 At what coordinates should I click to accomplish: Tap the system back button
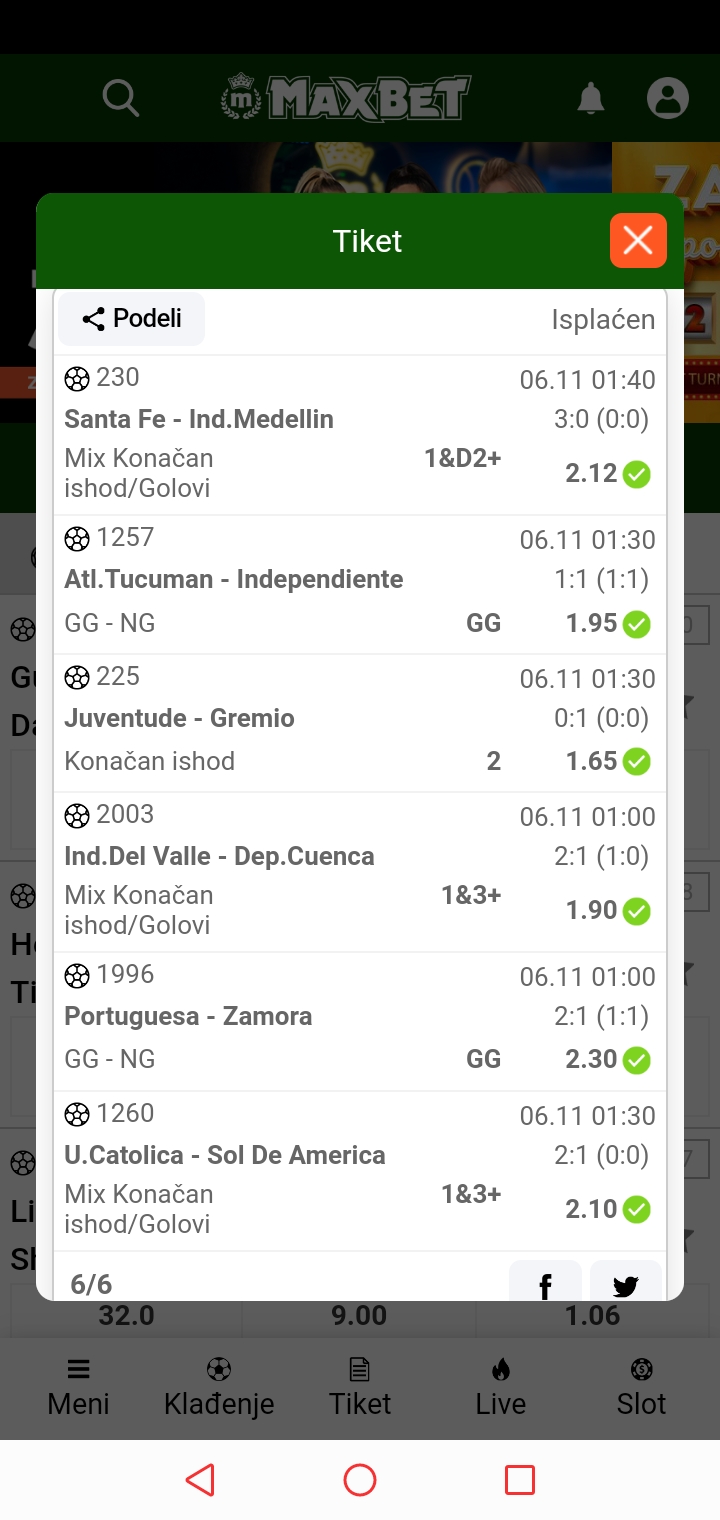pos(200,1480)
